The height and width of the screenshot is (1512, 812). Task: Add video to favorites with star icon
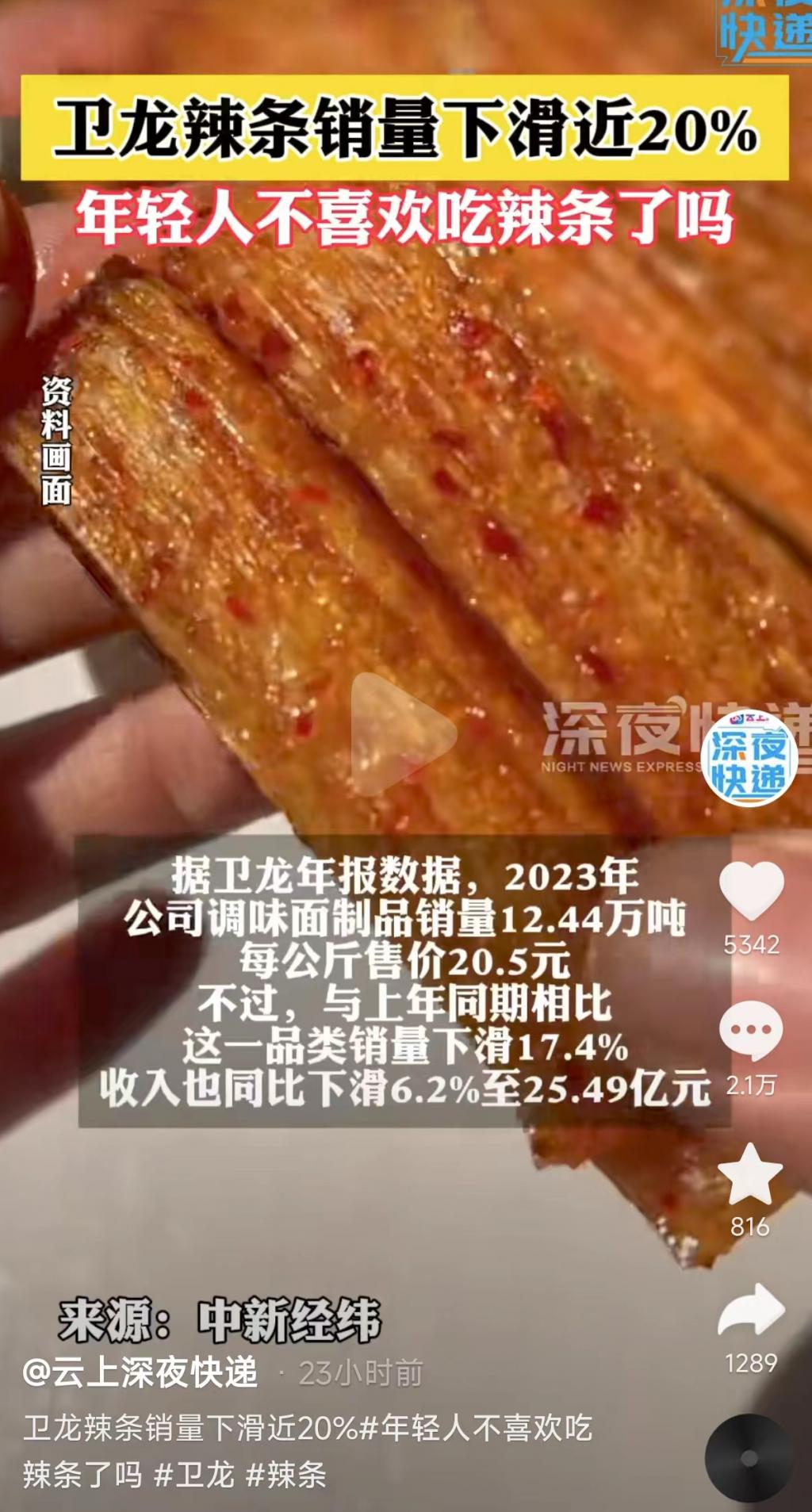[x=750, y=1176]
